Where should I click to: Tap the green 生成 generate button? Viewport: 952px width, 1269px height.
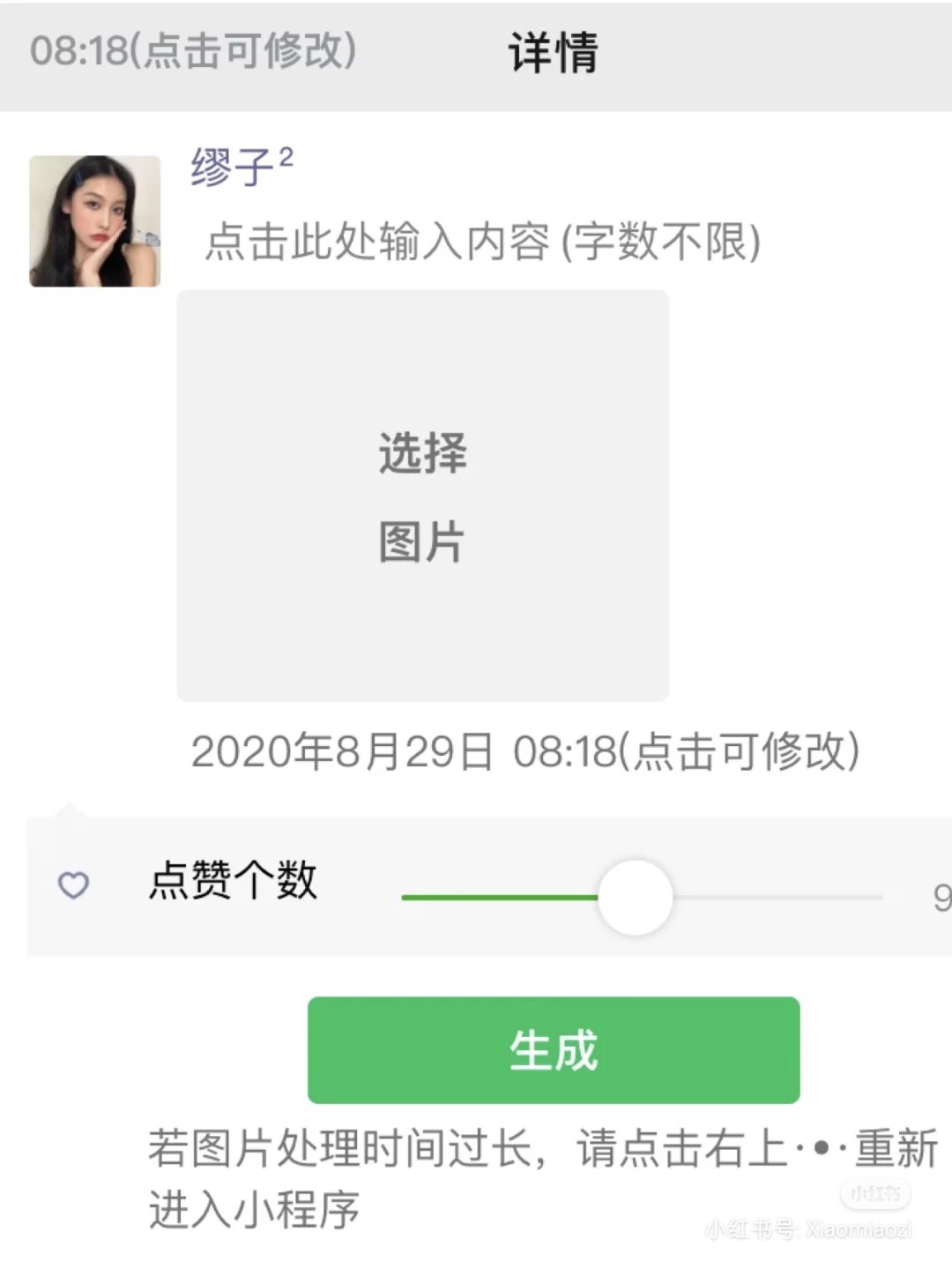(x=553, y=1049)
